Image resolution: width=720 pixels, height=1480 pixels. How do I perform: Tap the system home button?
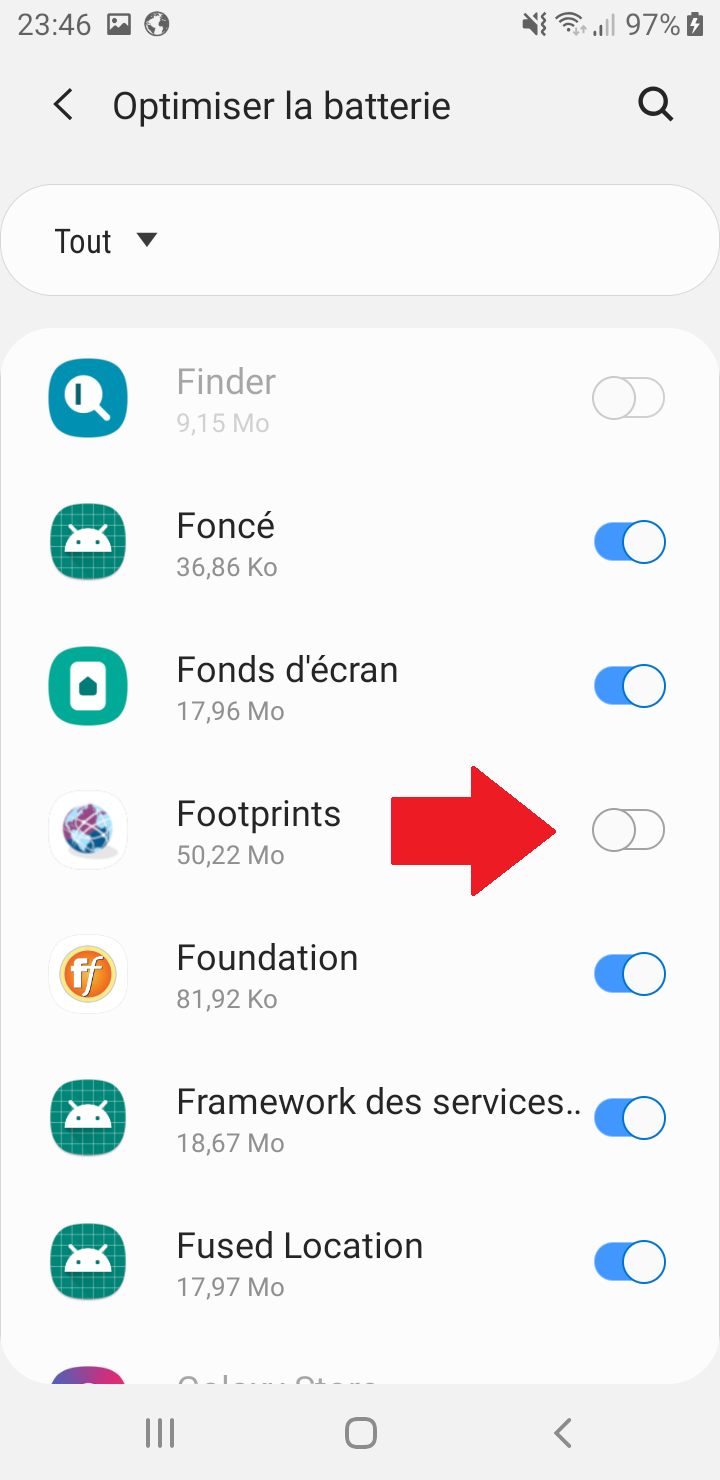(360, 1433)
